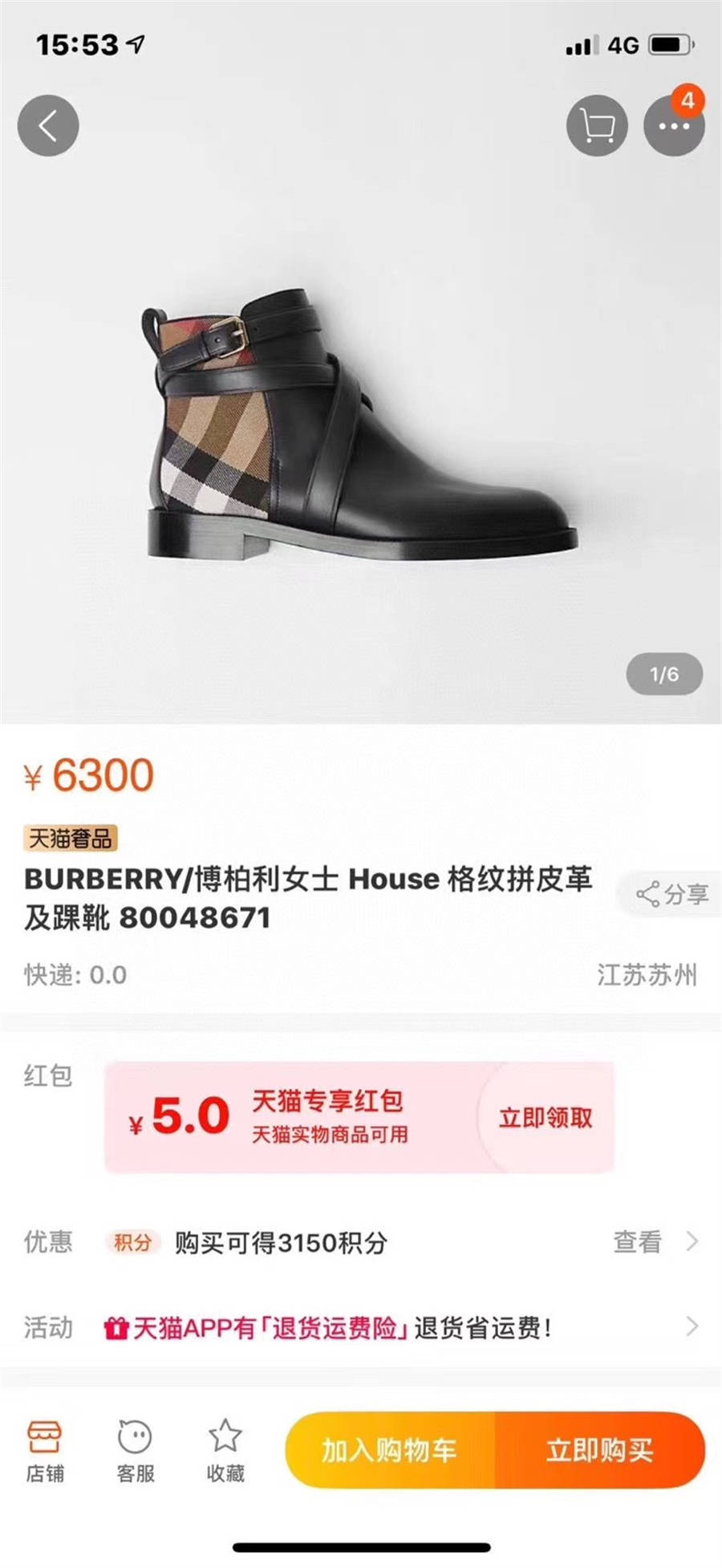The image size is (722, 1568).
Task: Go back using the arrow button
Action: tap(48, 125)
